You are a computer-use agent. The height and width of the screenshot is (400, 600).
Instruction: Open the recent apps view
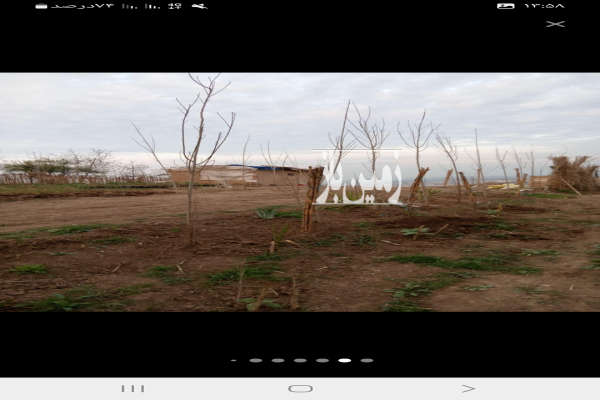(132, 388)
